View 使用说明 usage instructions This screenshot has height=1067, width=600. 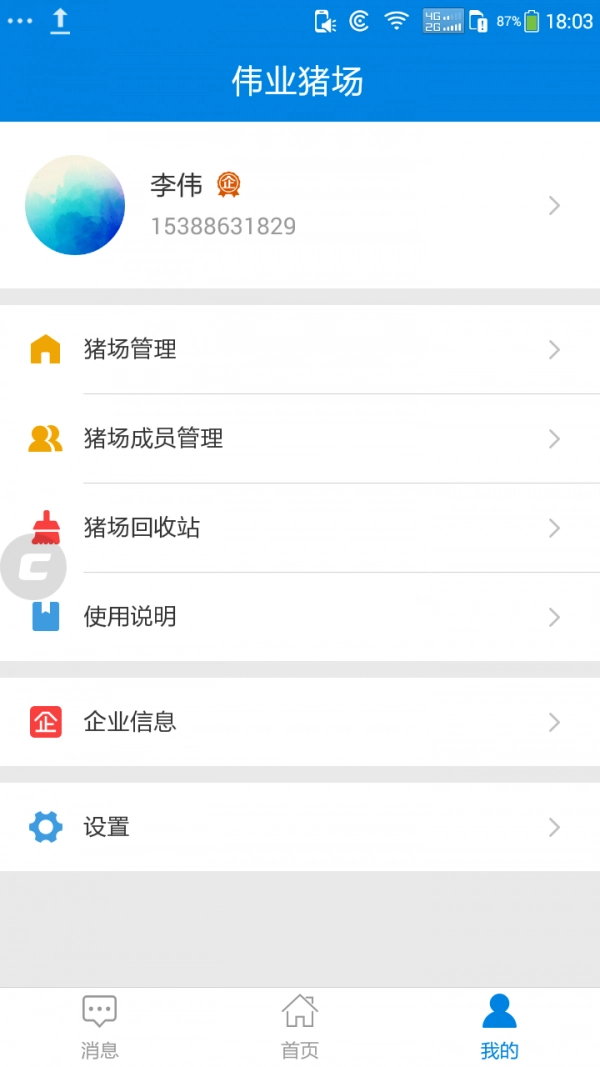pos(300,616)
